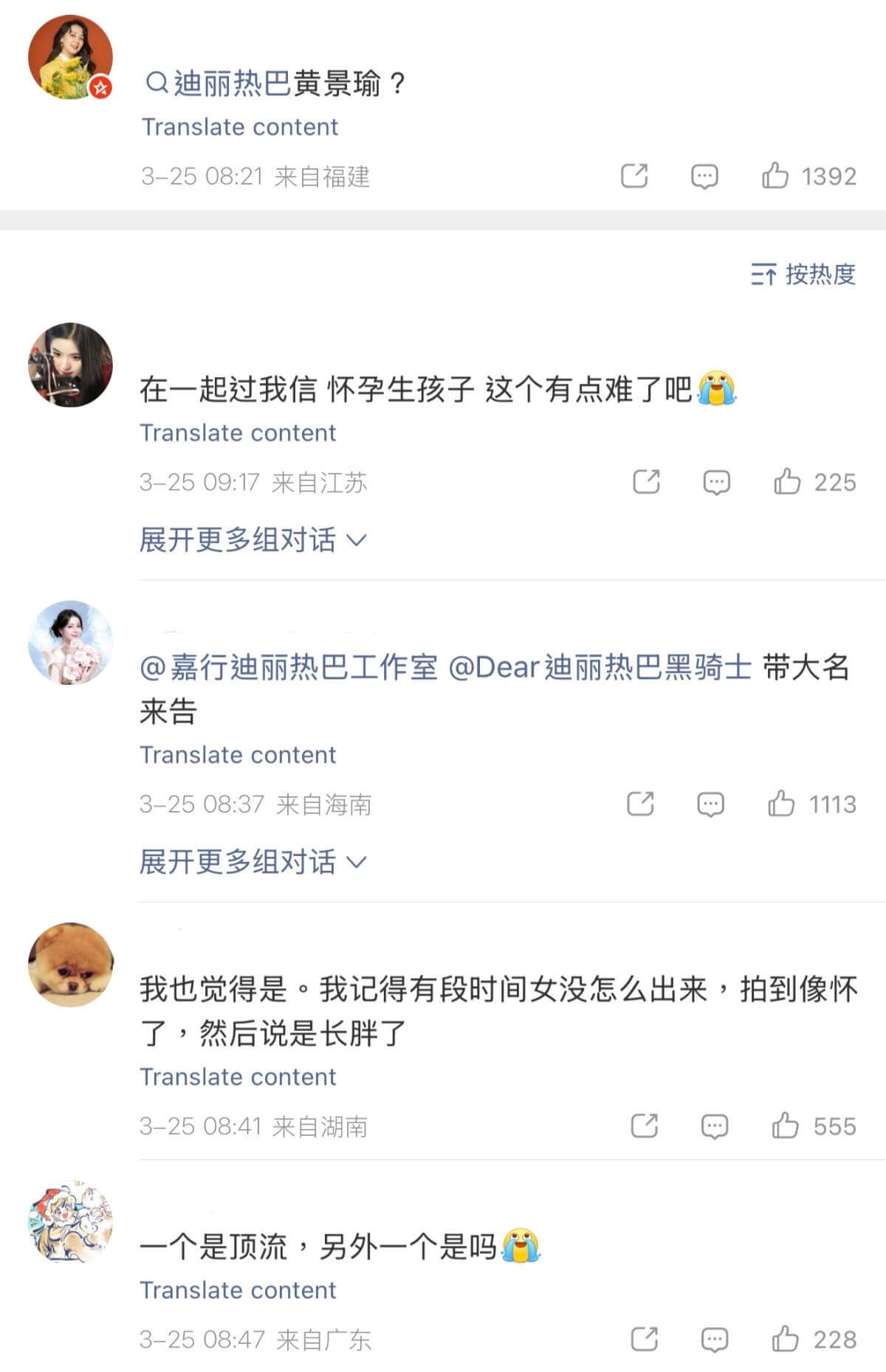Open the @嘉行迪丽热巴工作室 mention
Screen dimensions: 886x1372
pyautogui.click(x=289, y=667)
